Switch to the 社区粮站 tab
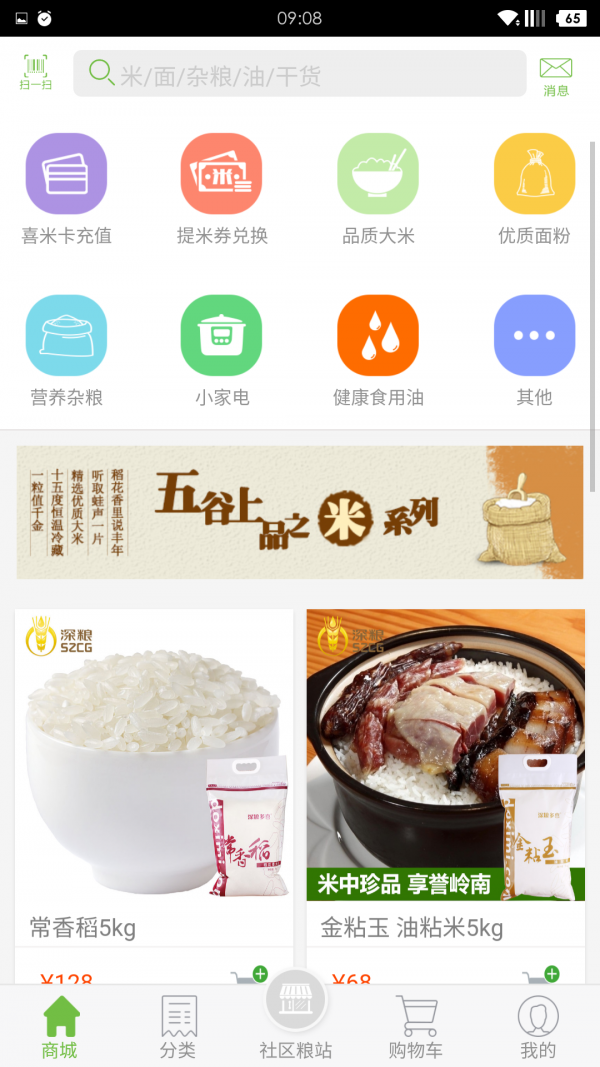 coord(296,1020)
